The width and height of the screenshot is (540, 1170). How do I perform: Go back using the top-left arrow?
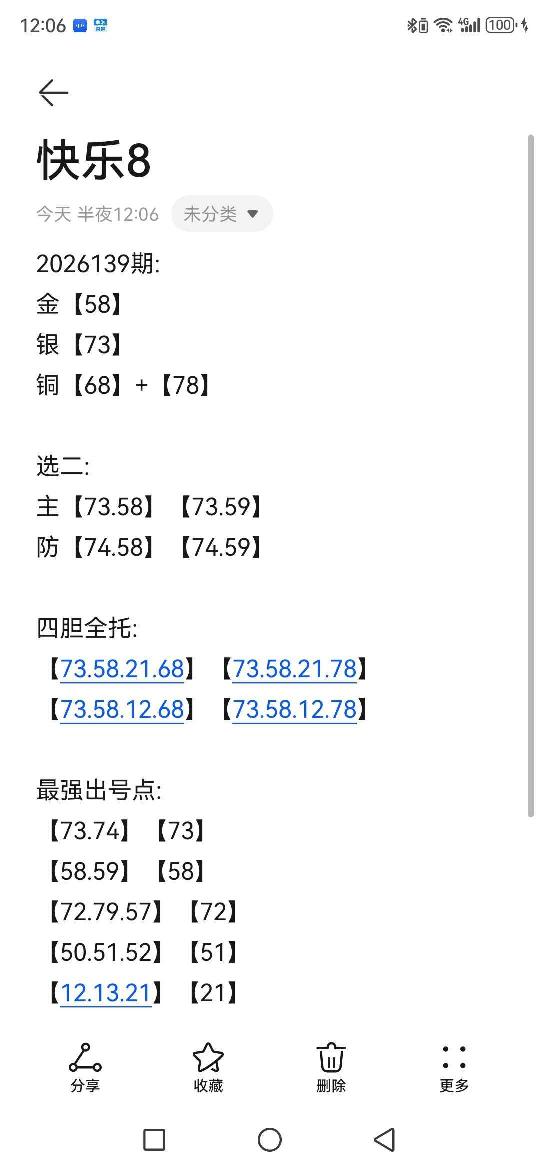click(53, 93)
